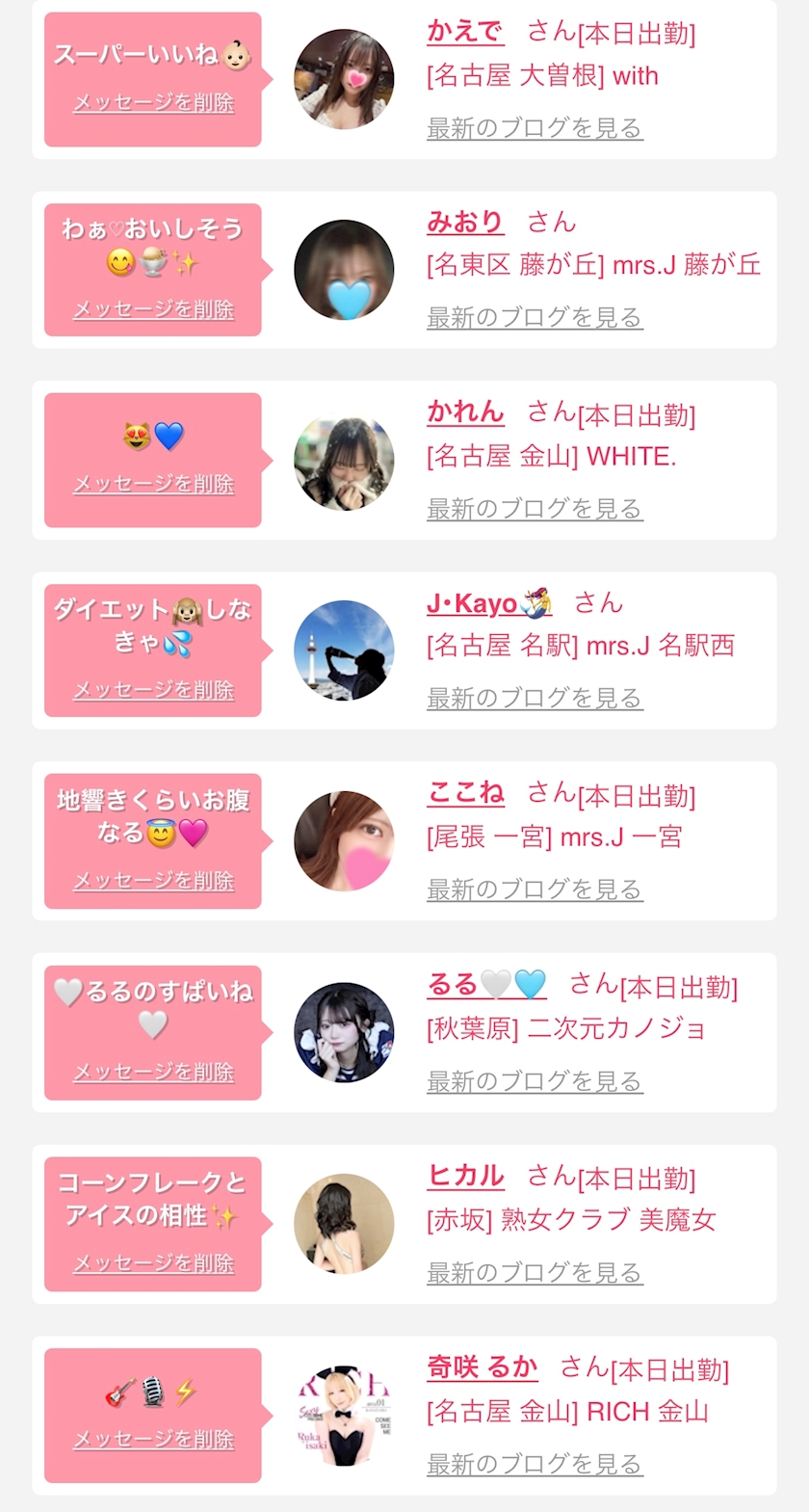View かえで's latest blog
Screen dimensions: 809x1512
(535, 128)
